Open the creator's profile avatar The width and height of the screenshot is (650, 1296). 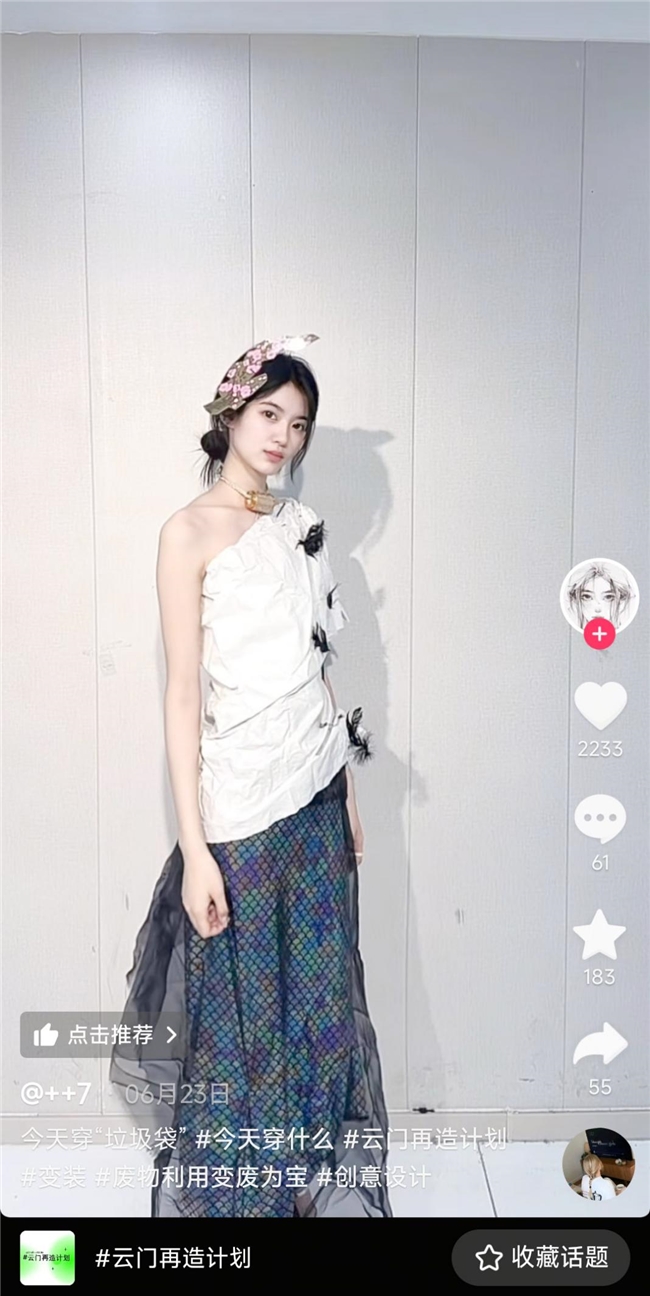pos(599,595)
